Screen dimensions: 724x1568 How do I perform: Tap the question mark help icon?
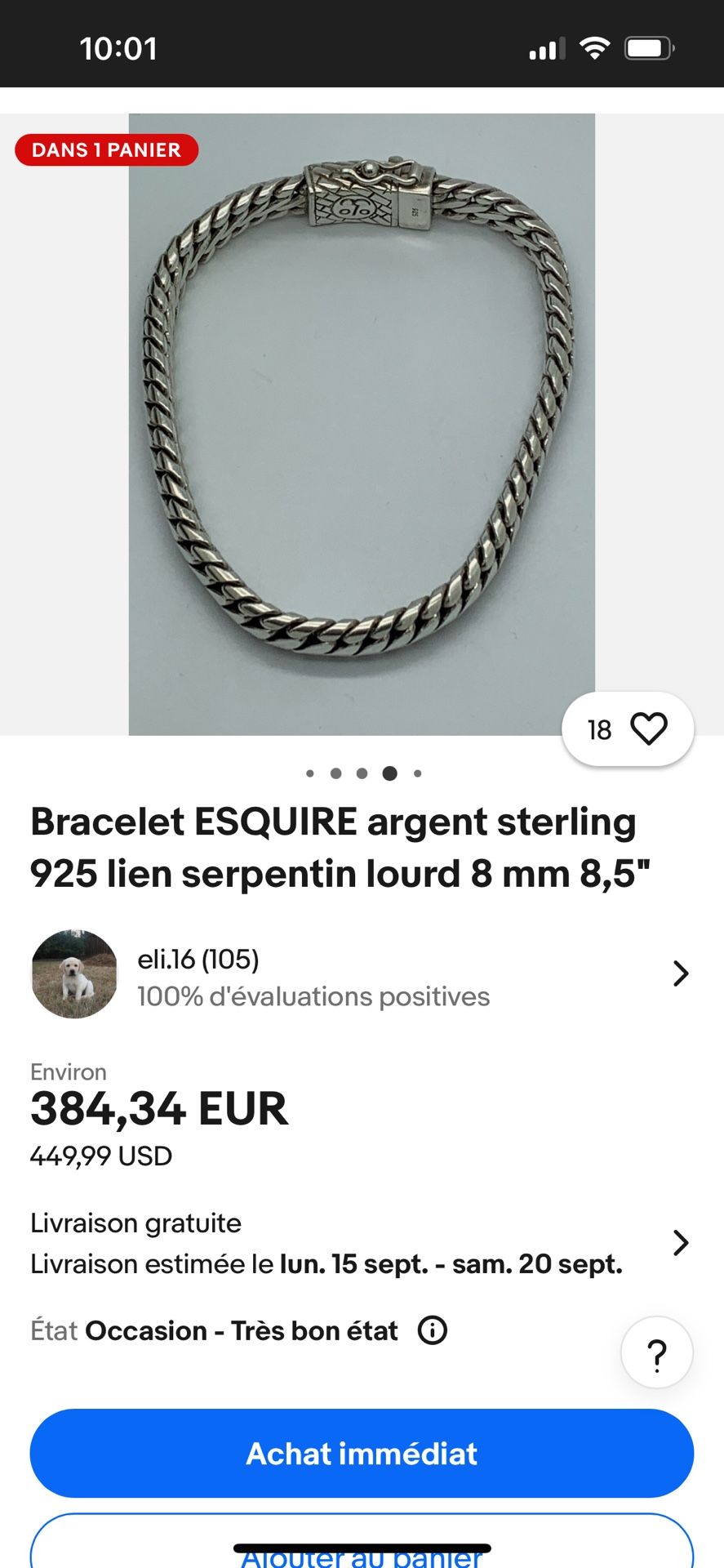click(656, 1352)
